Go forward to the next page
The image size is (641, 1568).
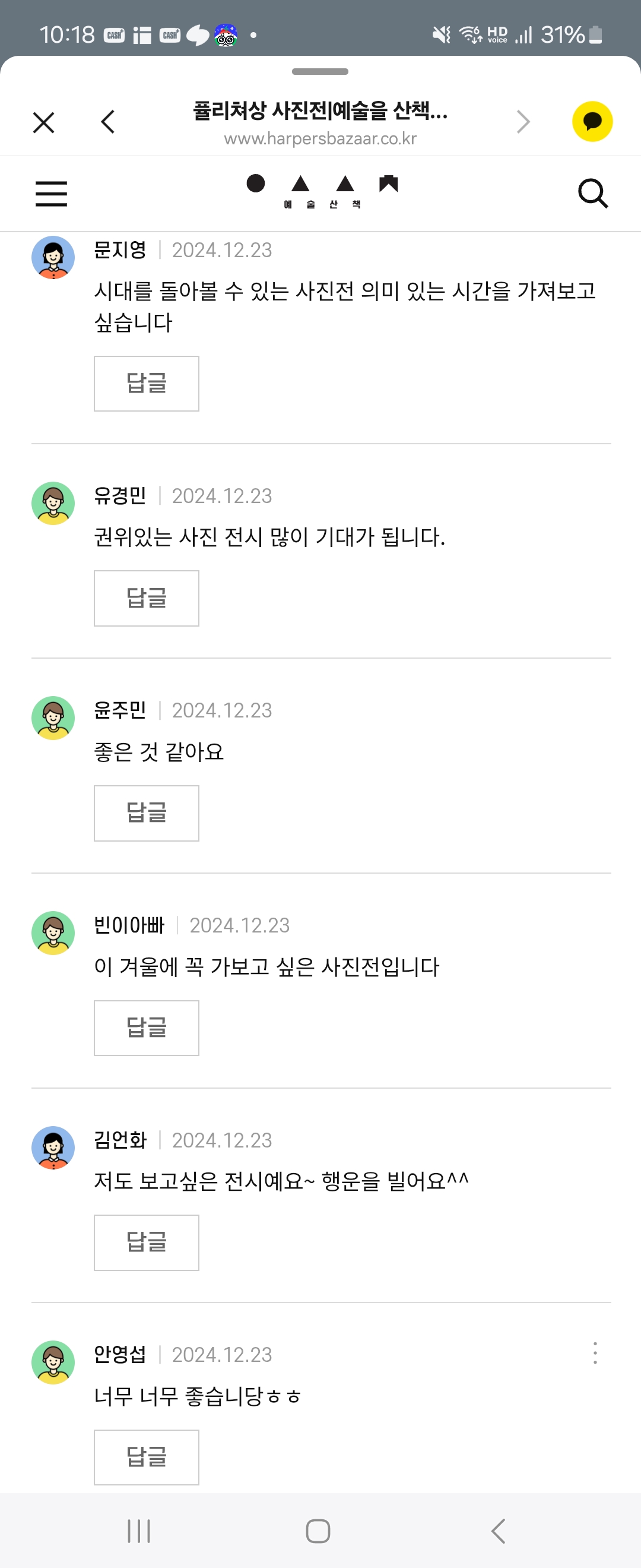(x=523, y=122)
